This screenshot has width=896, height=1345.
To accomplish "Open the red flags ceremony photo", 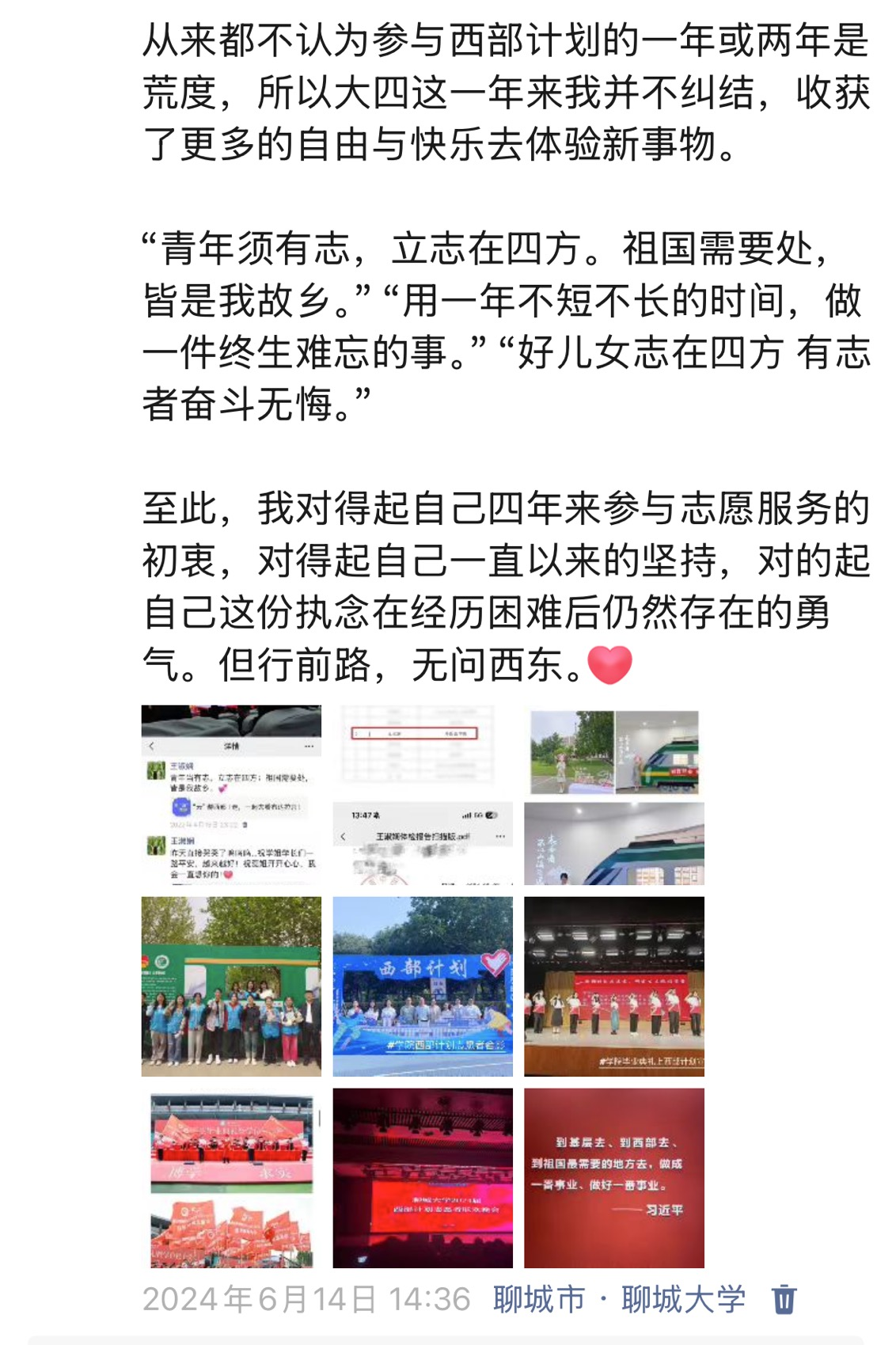I will (x=231, y=1178).
